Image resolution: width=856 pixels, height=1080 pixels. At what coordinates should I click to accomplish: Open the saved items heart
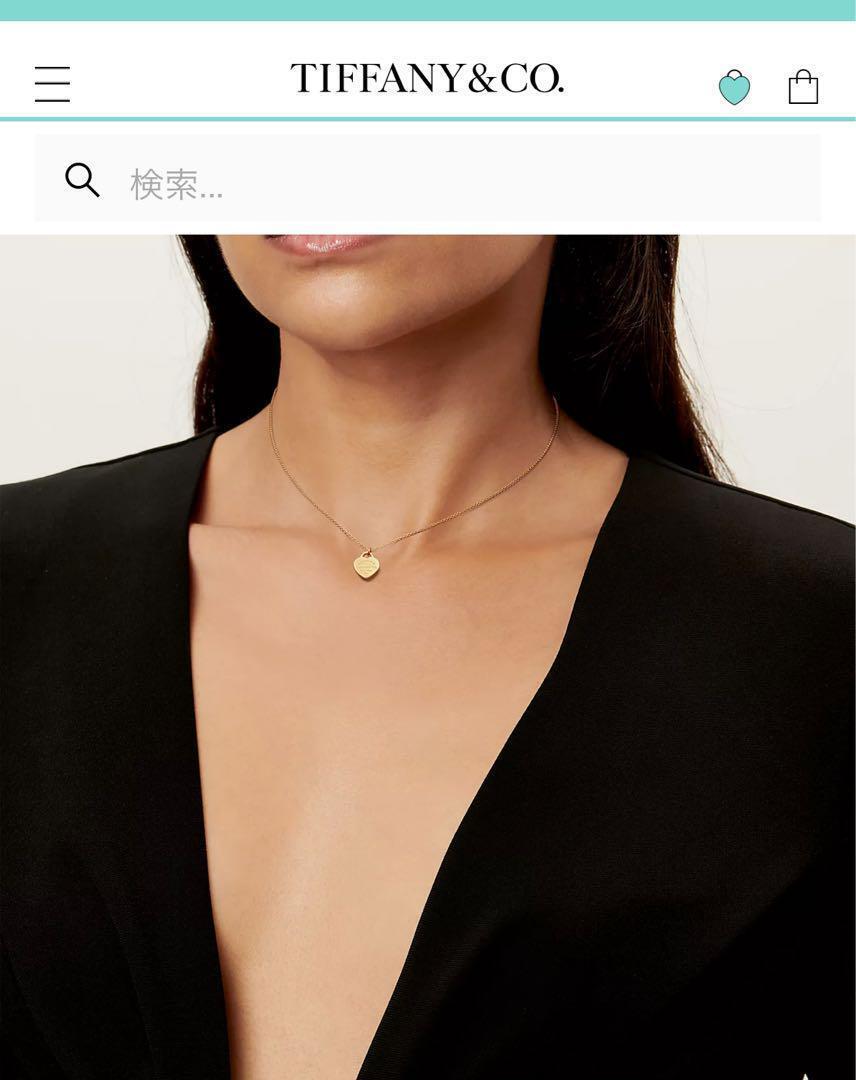click(734, 87)
